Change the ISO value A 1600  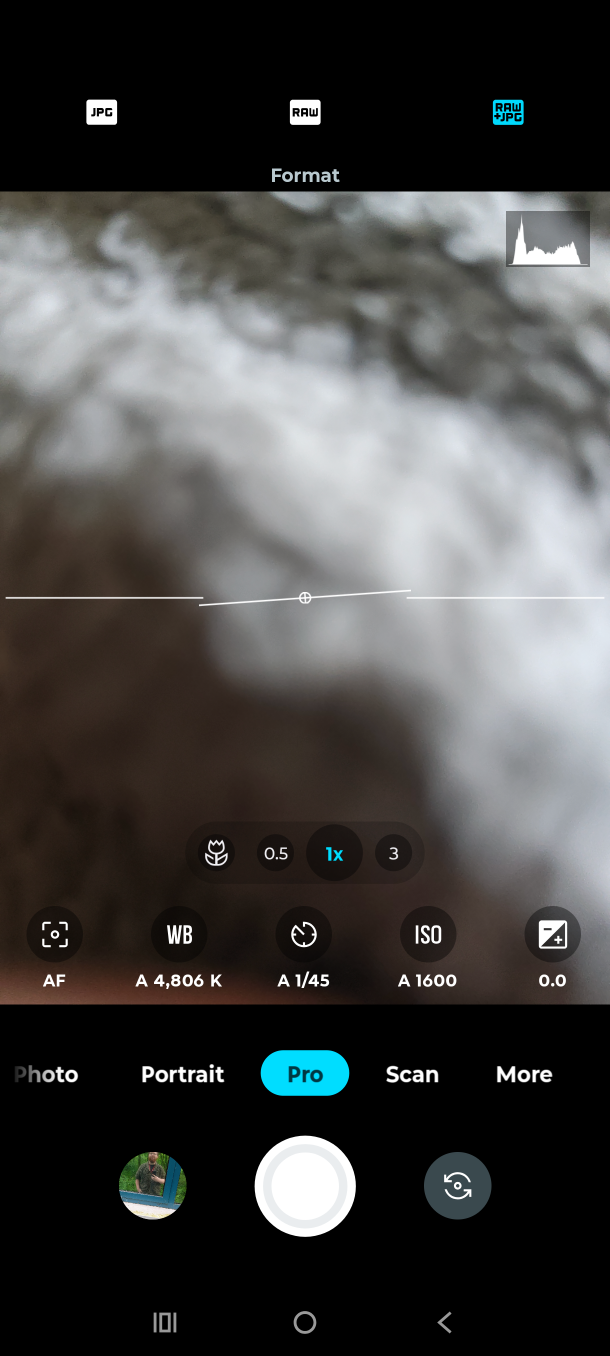pyautogui.click(x=428, y=936)
